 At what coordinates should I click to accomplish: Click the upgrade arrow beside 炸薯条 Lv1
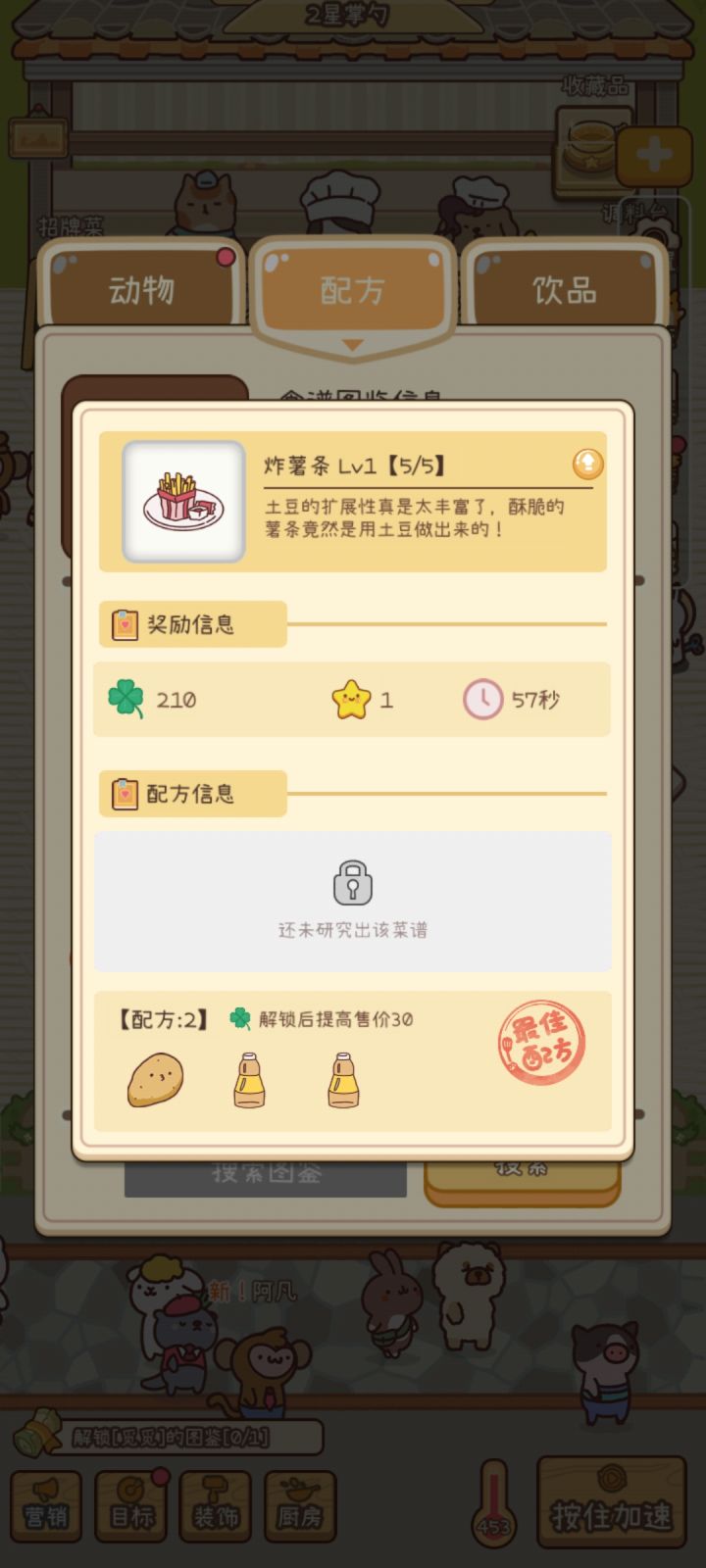(587, 465)
